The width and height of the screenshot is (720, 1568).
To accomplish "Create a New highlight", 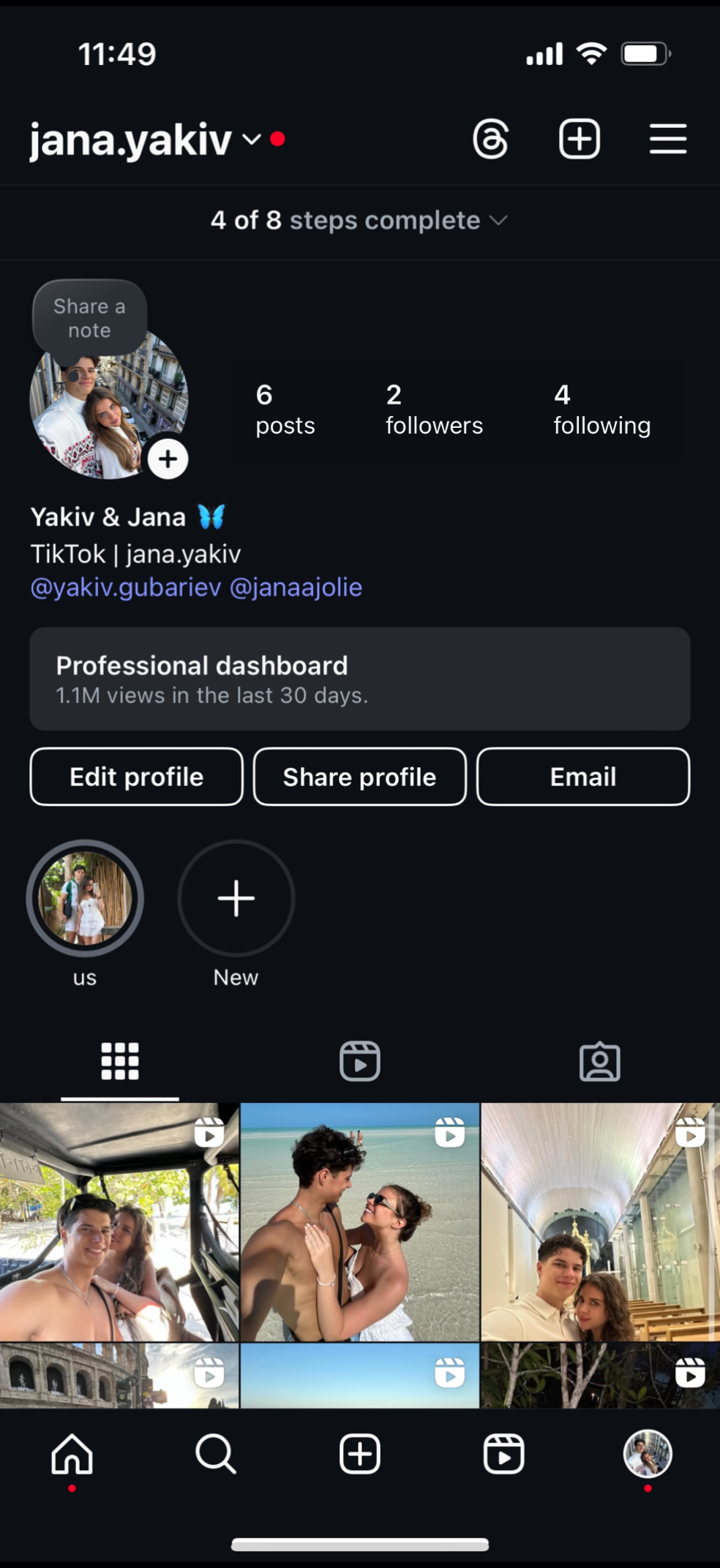I will 236,898.
